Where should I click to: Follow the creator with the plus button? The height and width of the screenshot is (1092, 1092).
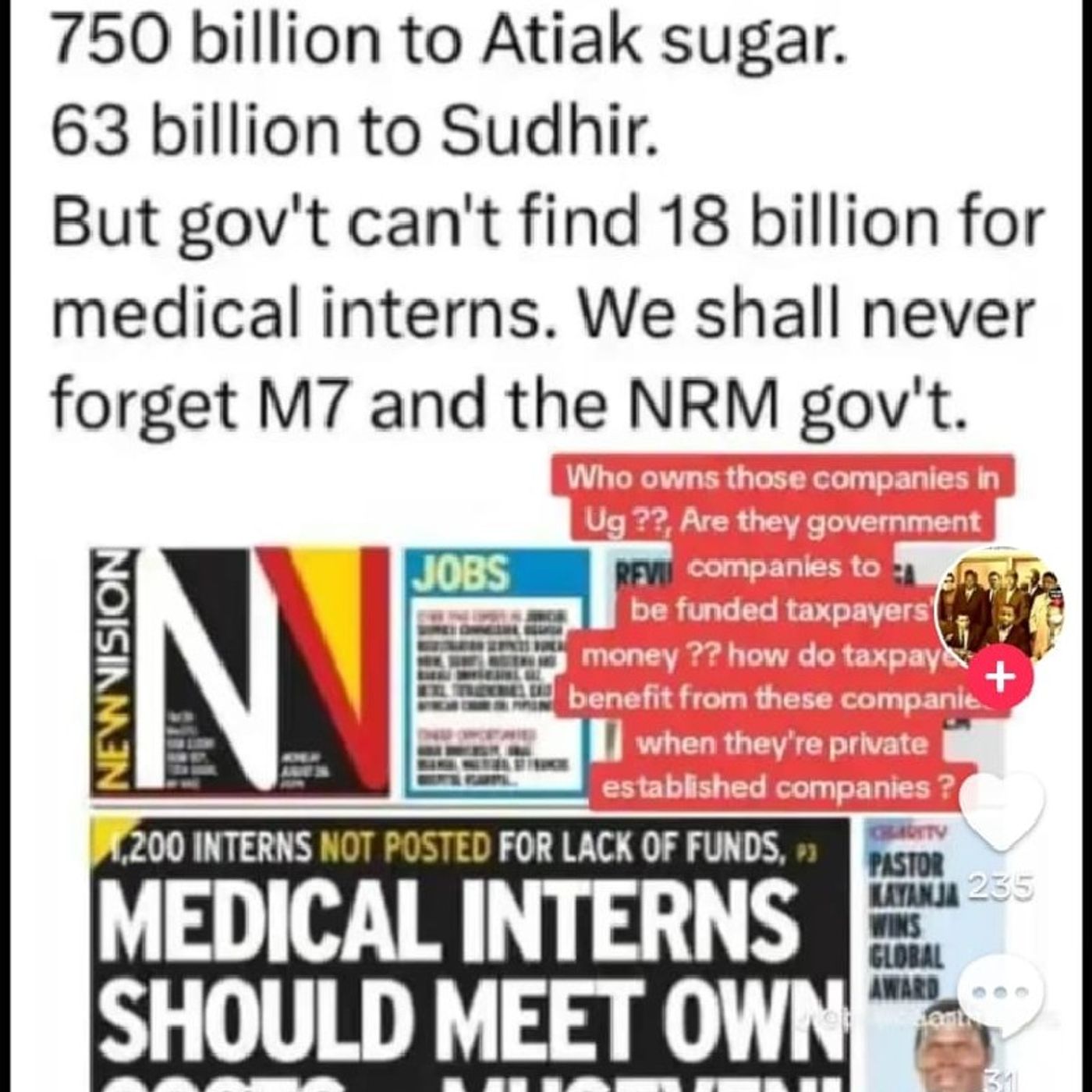(1002, 677)
